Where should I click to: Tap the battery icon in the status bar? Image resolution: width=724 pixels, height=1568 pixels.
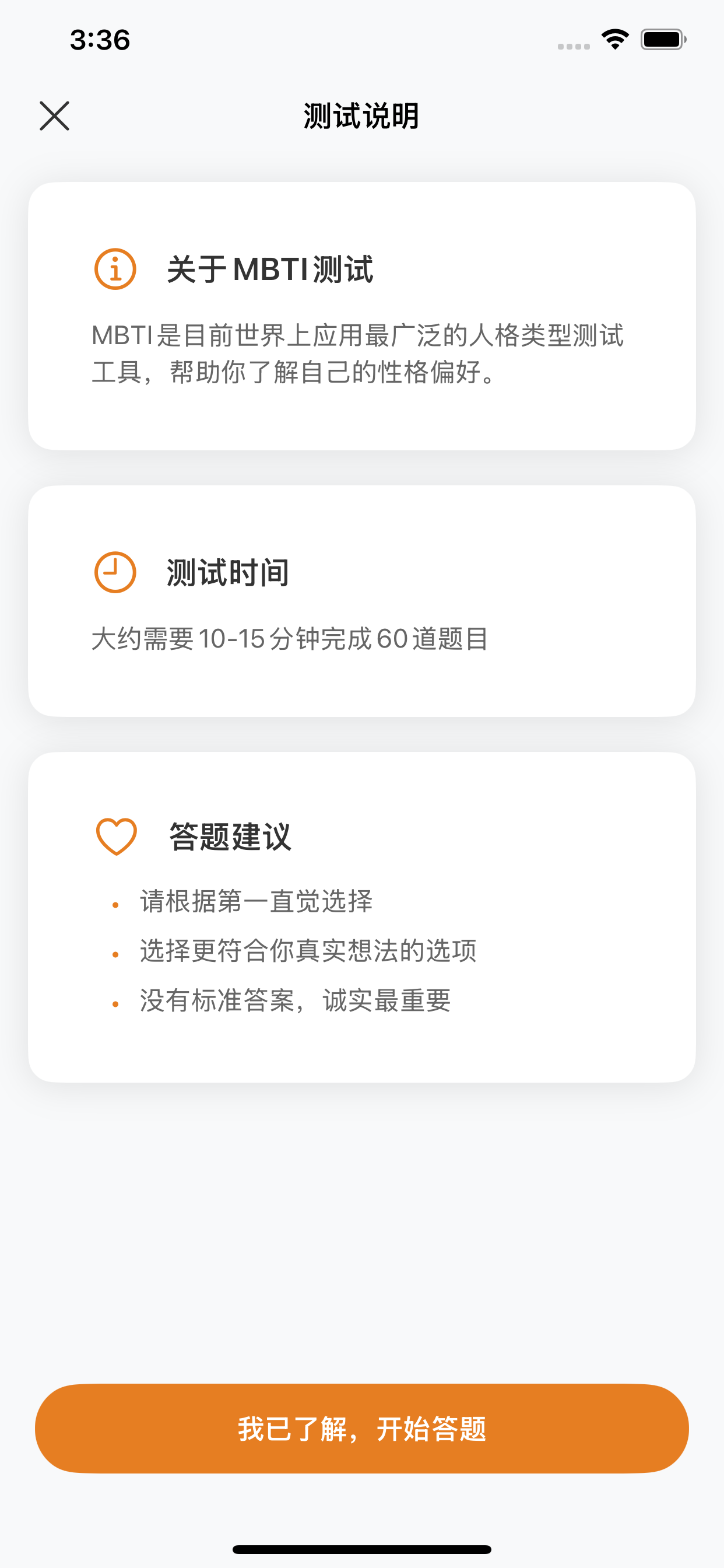pyautogui.click(x=663, y=39)
